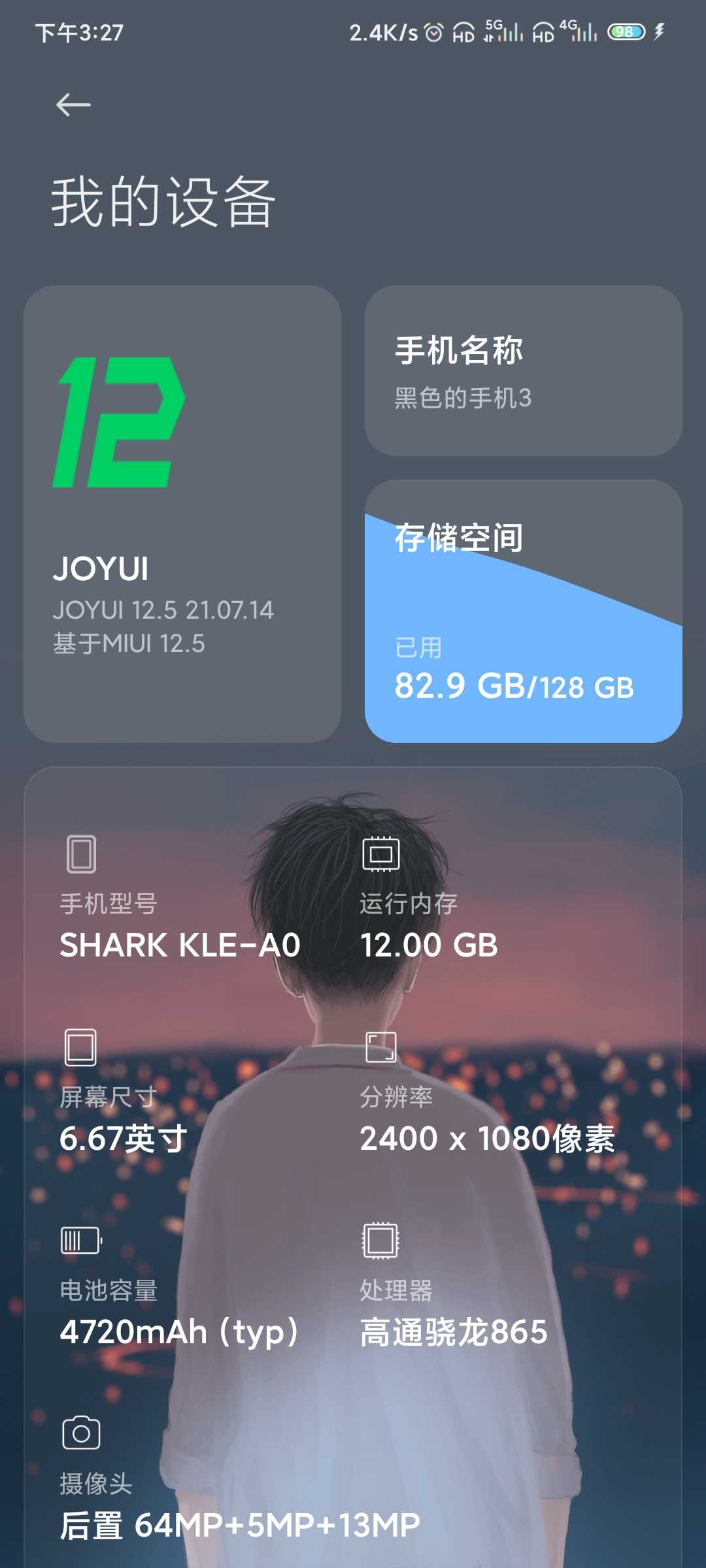This screenshot has width=706, height=1568.
Task: Open the 手机名称 card
Action: tap(523, 370)
